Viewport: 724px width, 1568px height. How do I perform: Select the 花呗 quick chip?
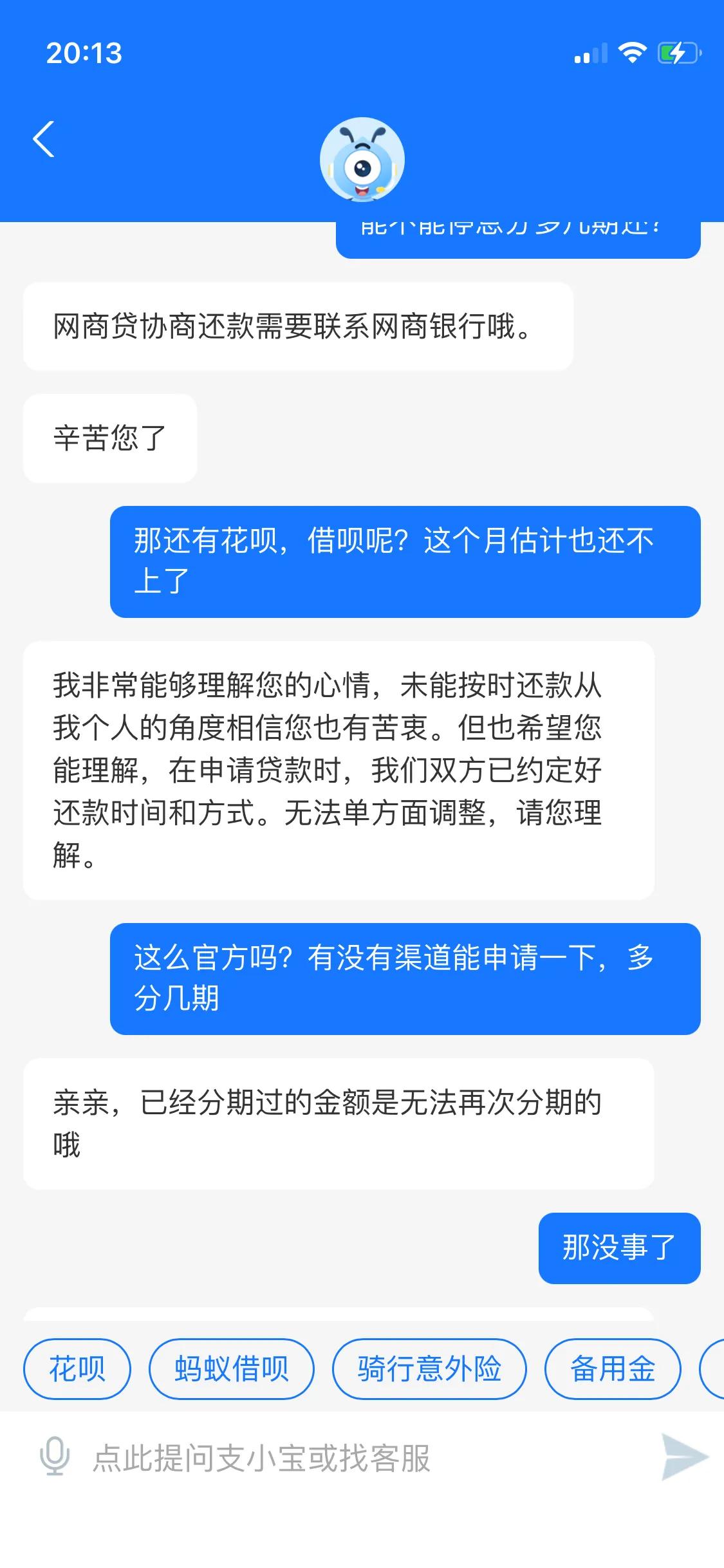click(x=77, y=1368)
